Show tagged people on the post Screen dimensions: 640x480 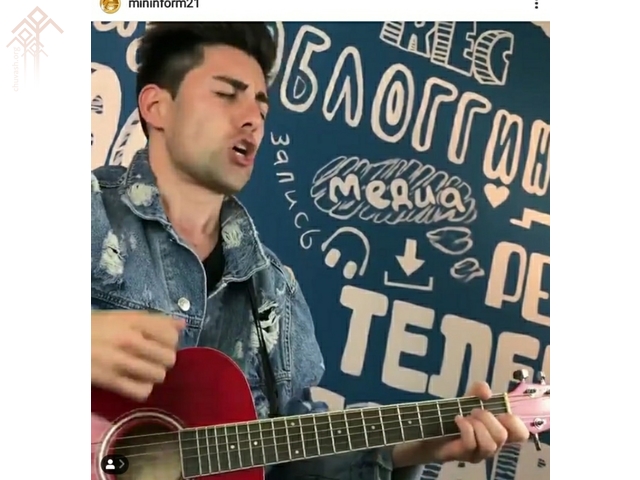[x=113, y=464]
